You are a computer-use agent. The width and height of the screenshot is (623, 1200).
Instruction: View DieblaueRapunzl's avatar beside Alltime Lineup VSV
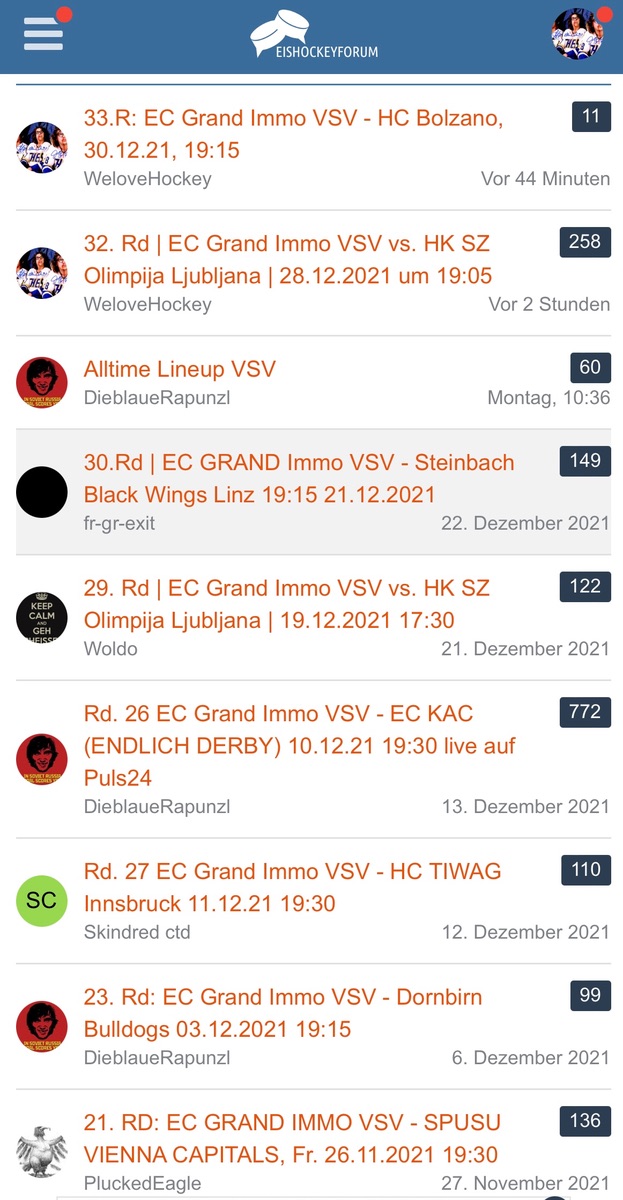[x=42, y=382]
